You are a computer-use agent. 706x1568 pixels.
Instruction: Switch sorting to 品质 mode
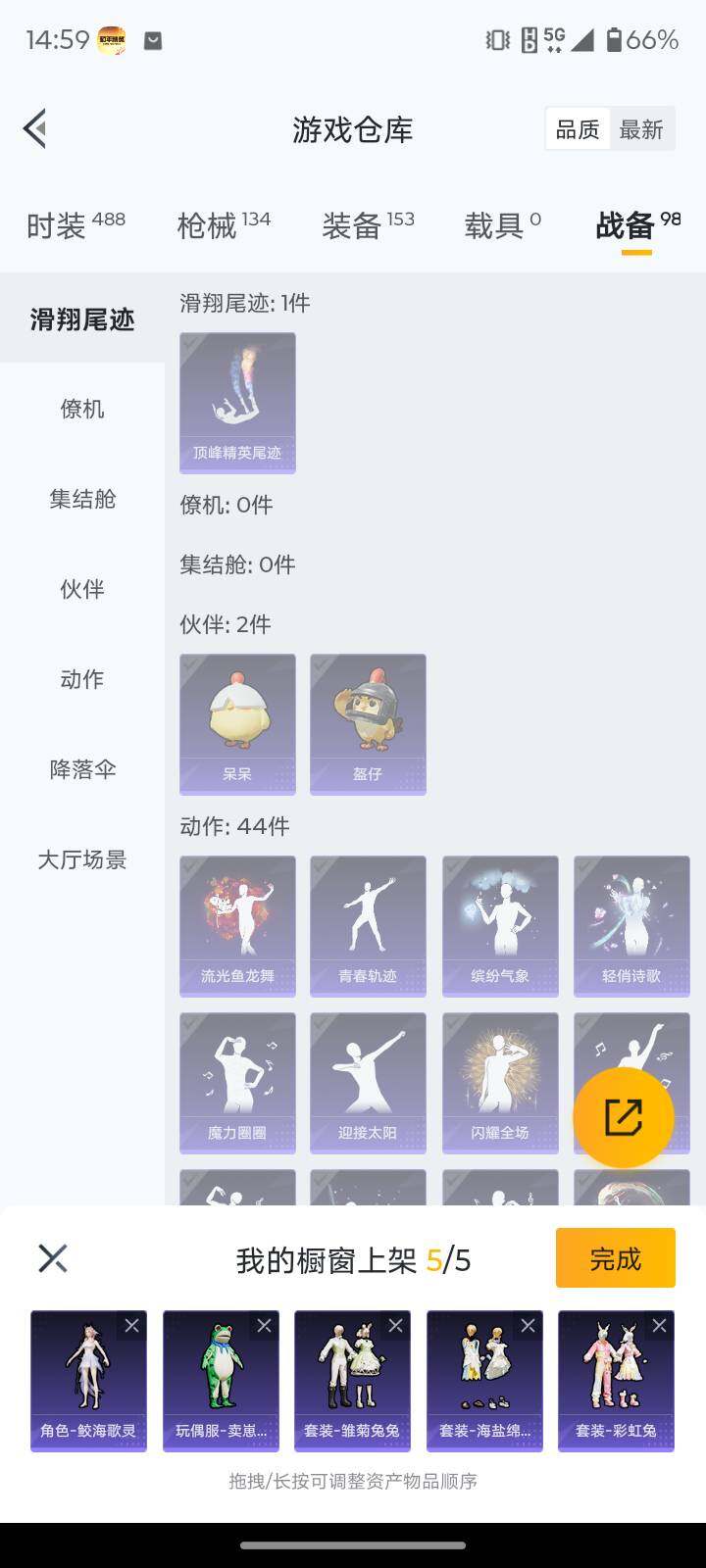click(578, 128)
